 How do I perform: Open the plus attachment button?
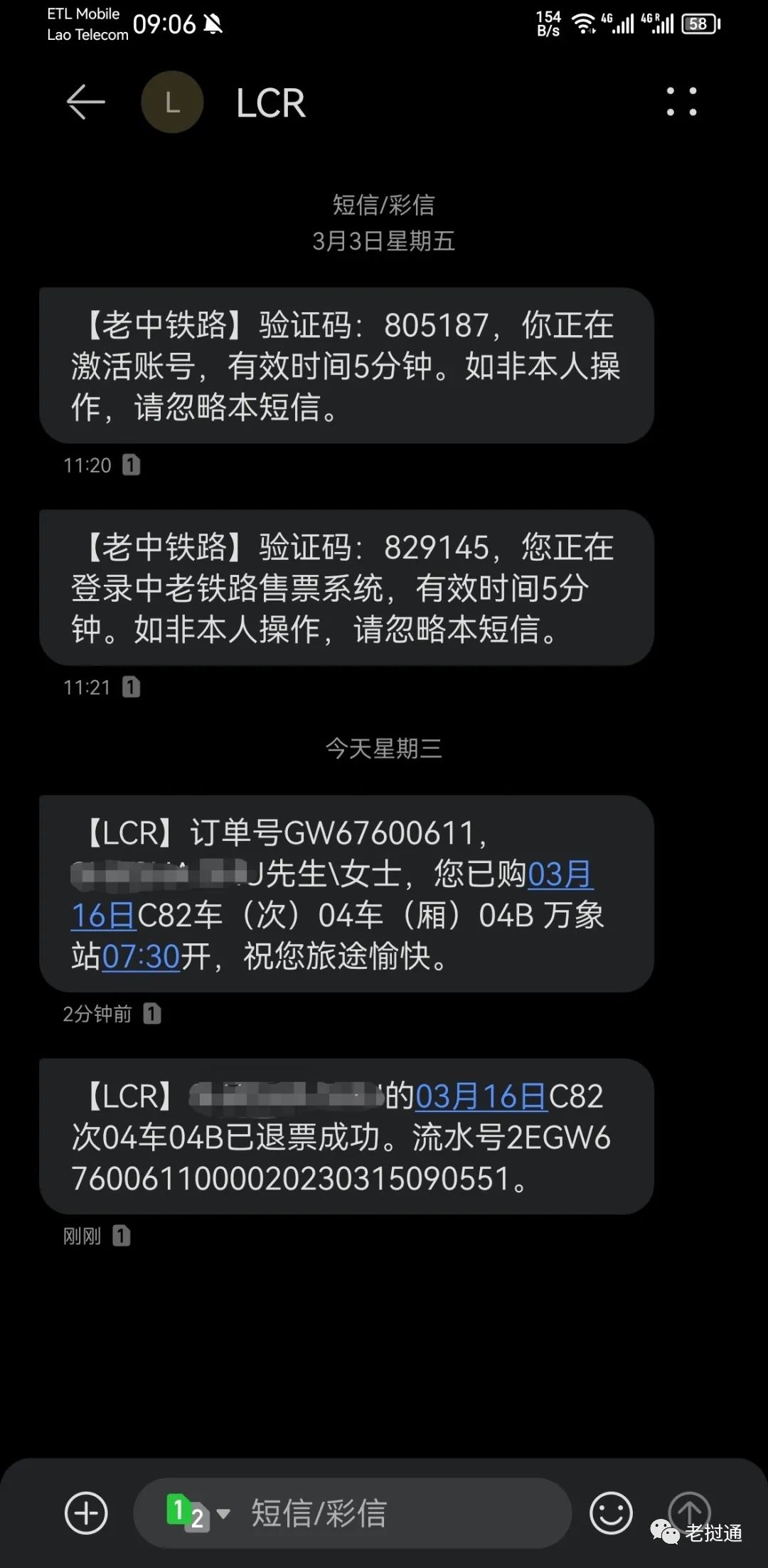tap(86, 1513)
